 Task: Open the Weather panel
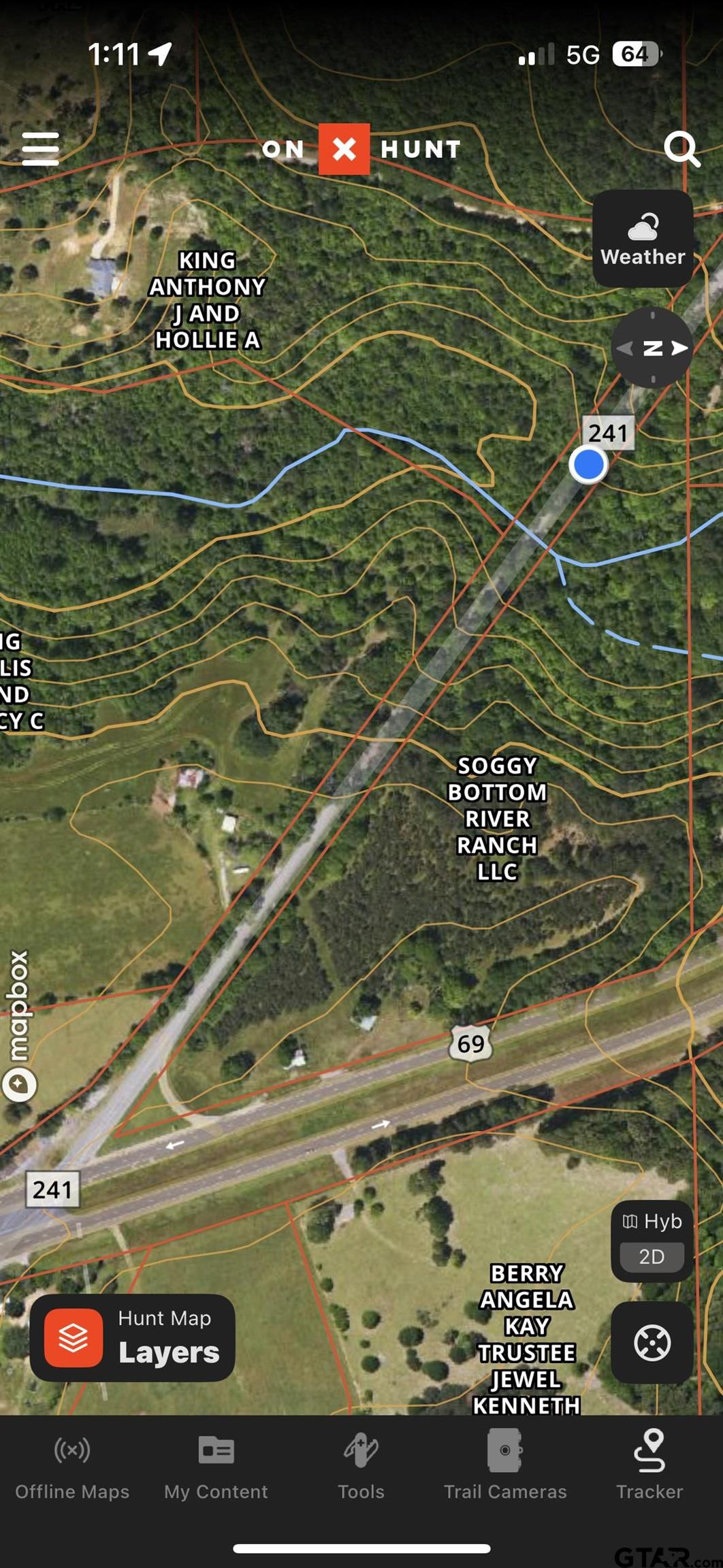click(x=643, y=238)
